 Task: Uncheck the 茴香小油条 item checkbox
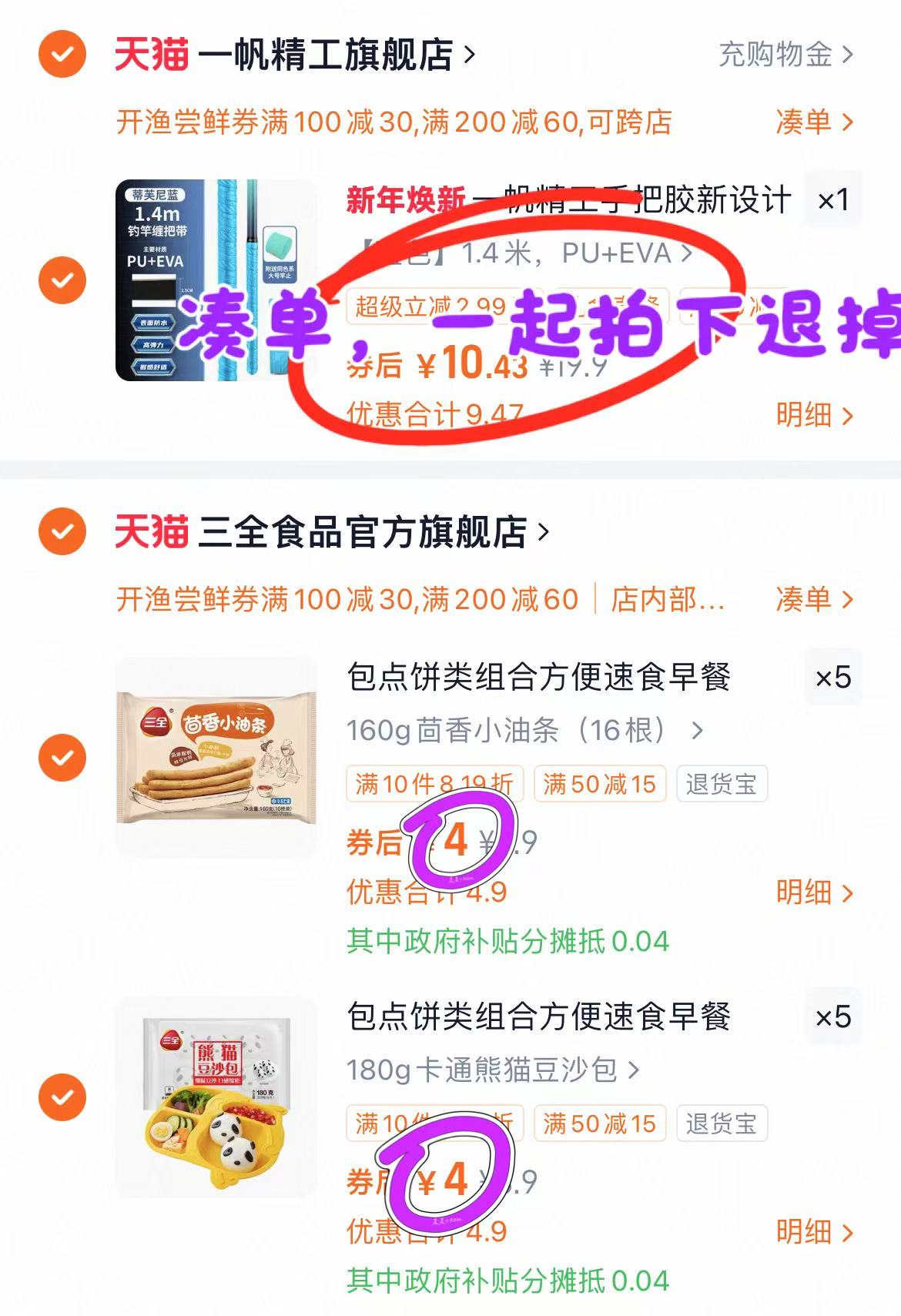point(61,757)
